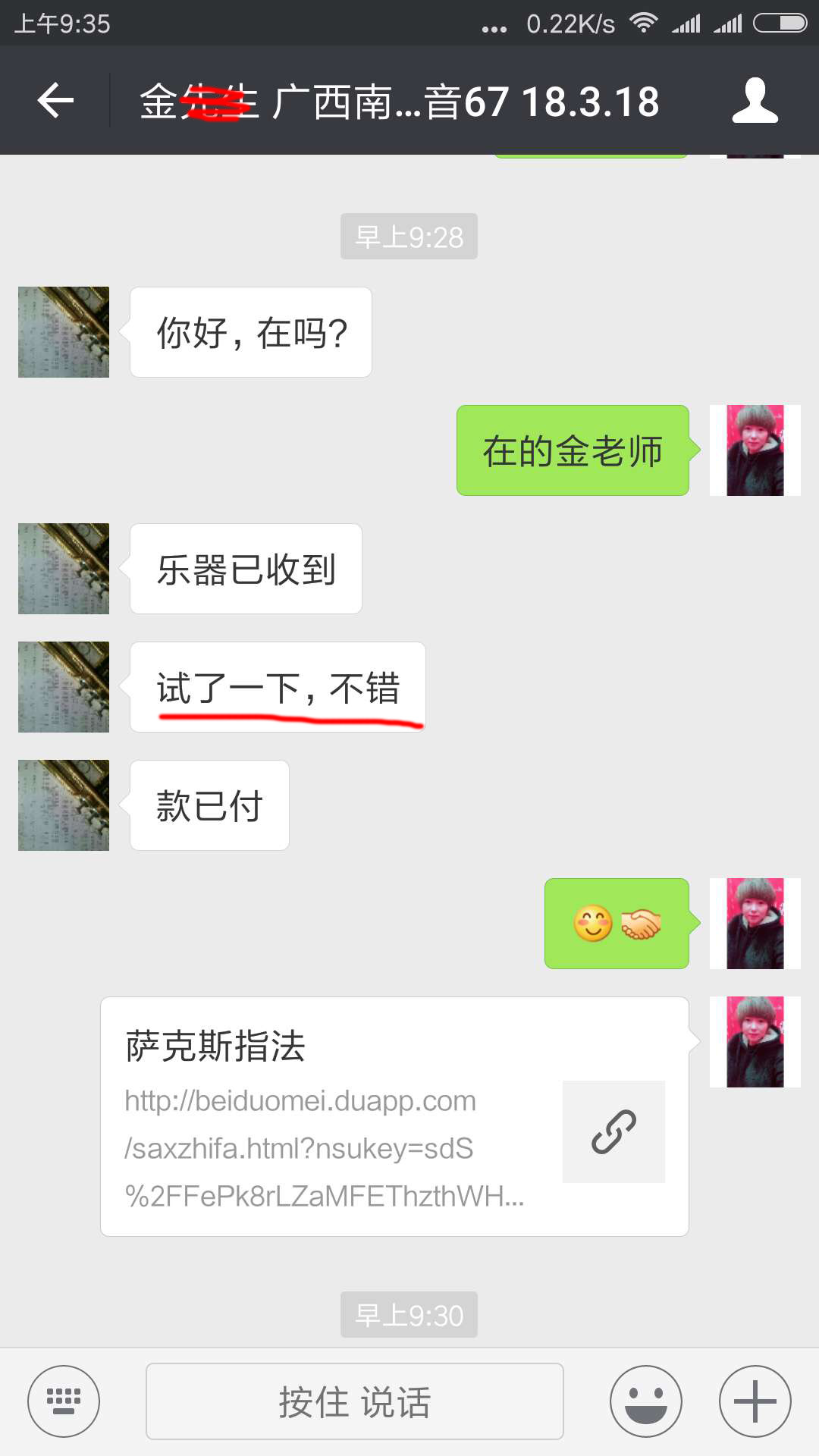The height and width of the screenshot is (1456, 819).
Task: Tap own avatar beside 在的金老师
Action: tap(755, 450)
